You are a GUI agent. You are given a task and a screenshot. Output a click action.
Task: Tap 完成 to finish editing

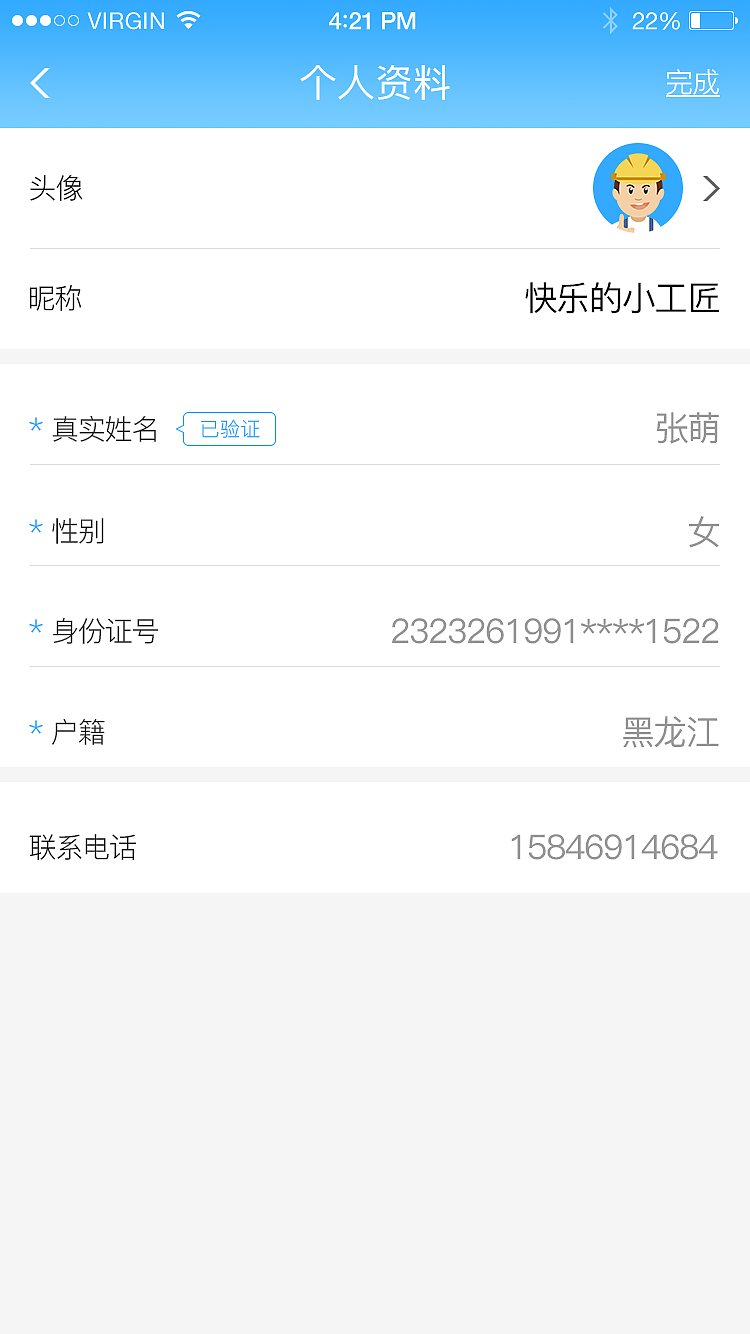tap(693, 84)
